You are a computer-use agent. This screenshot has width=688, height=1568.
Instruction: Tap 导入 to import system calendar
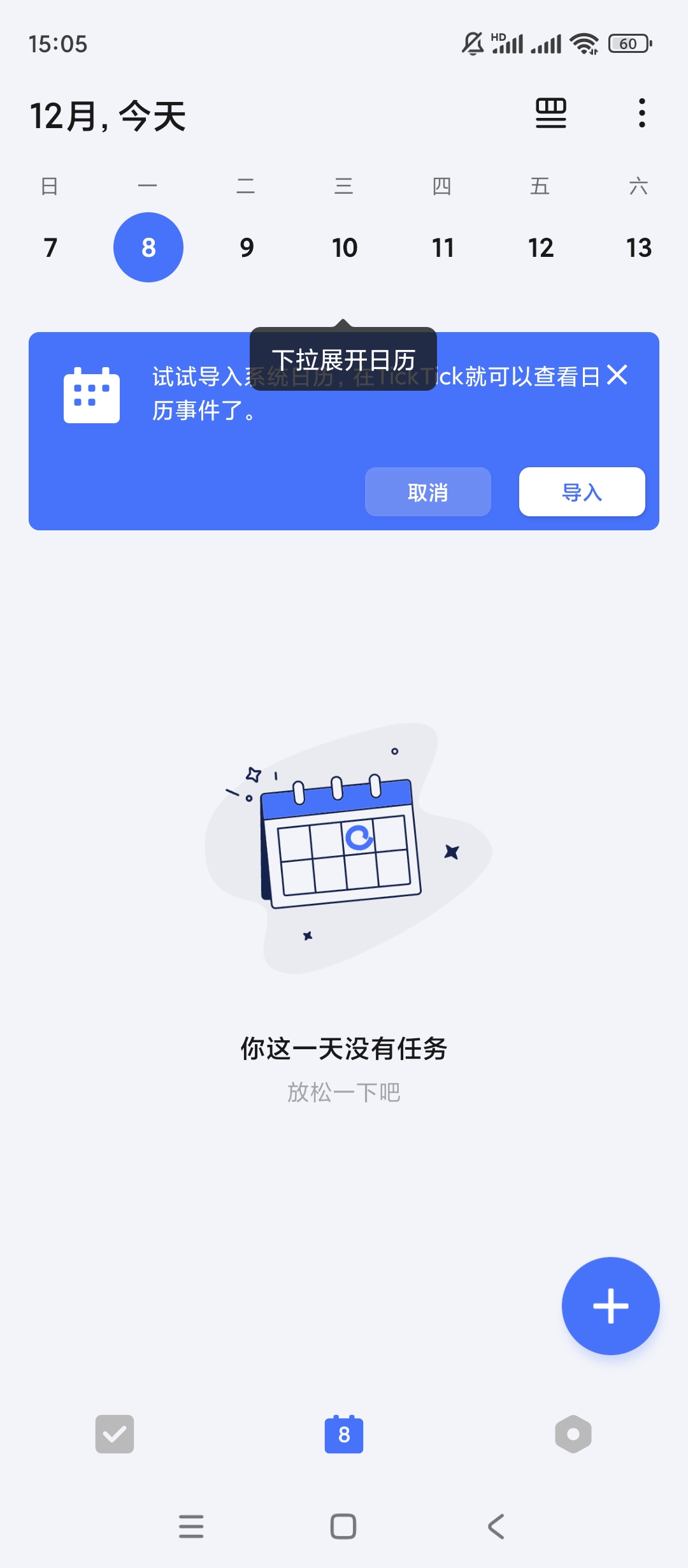[x=582, y=492]
